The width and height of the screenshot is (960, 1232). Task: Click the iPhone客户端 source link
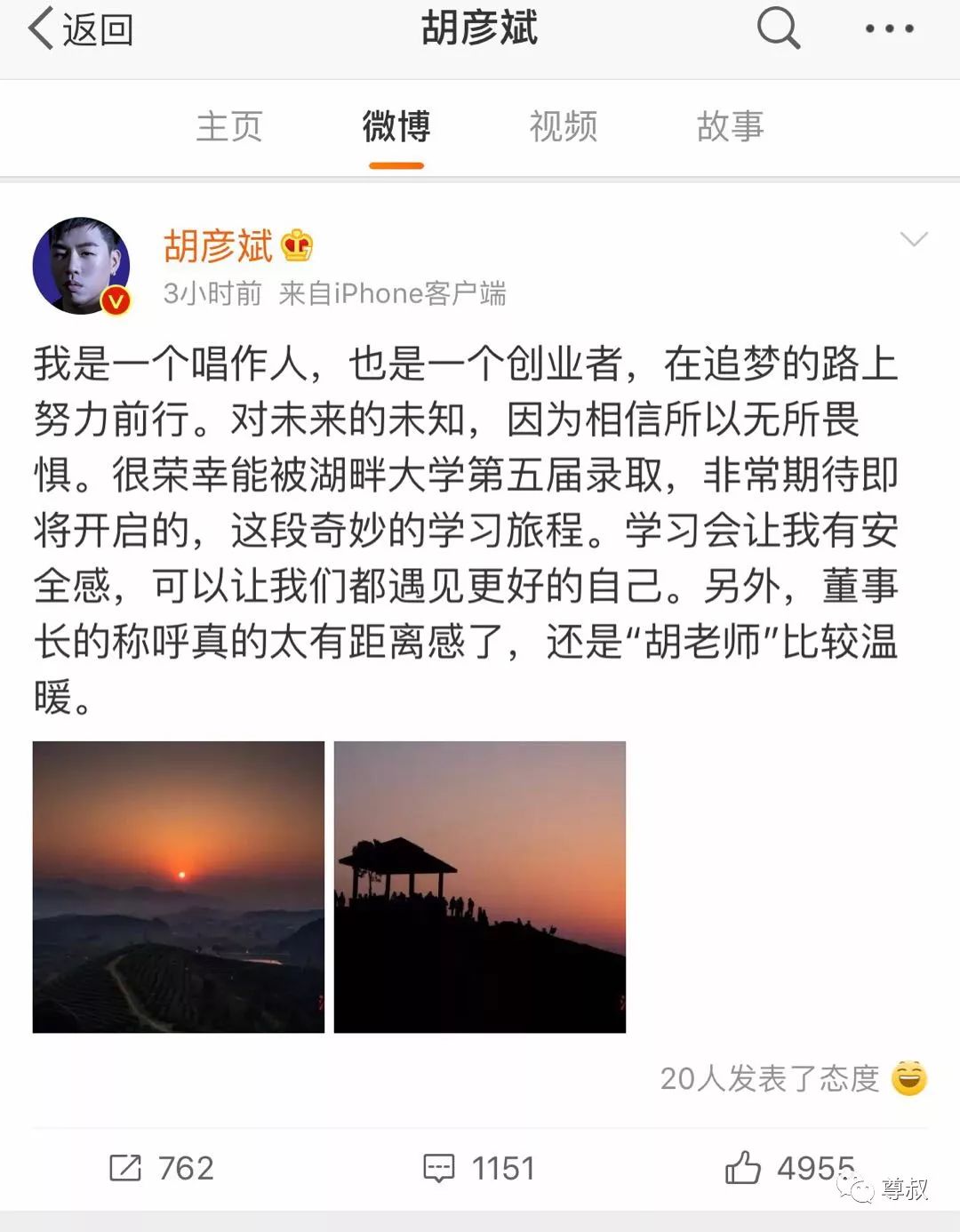click(x=395, y=293)
